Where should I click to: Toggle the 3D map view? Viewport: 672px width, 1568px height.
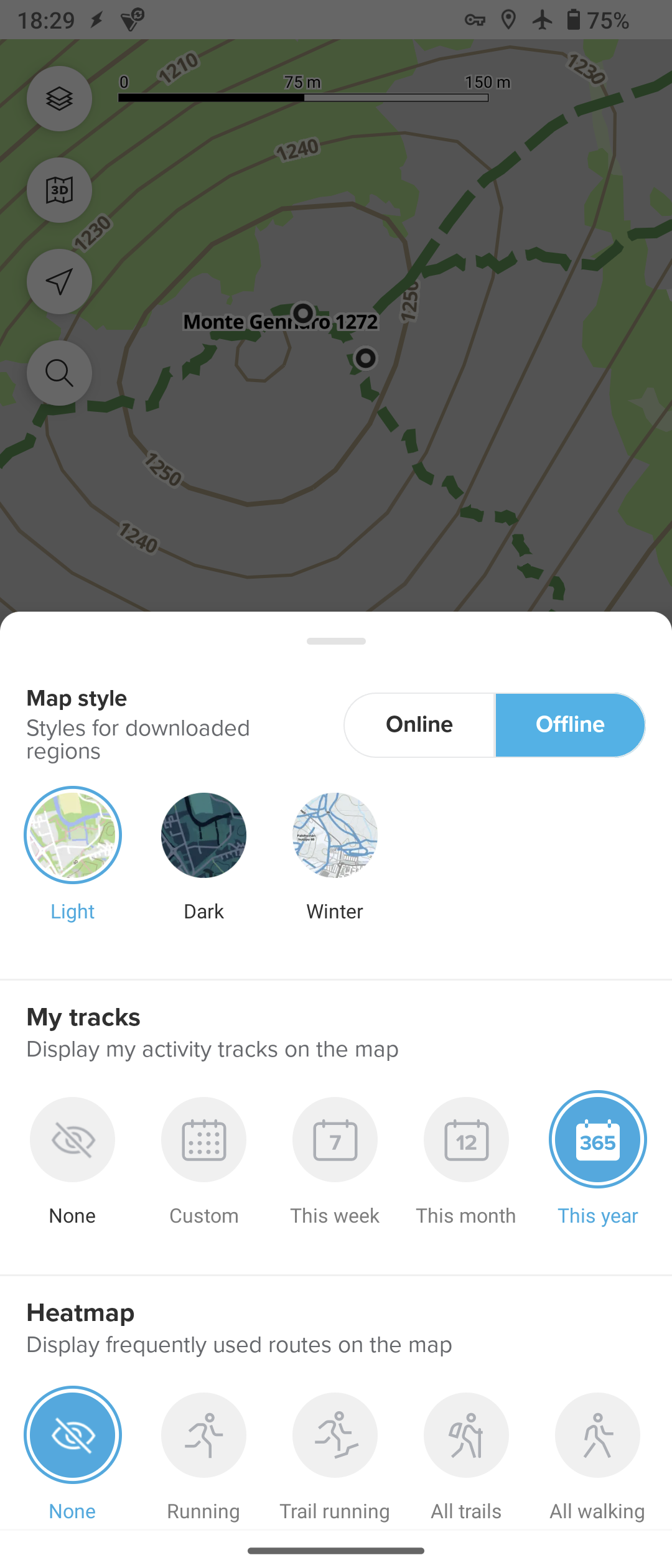pos(59,190)
